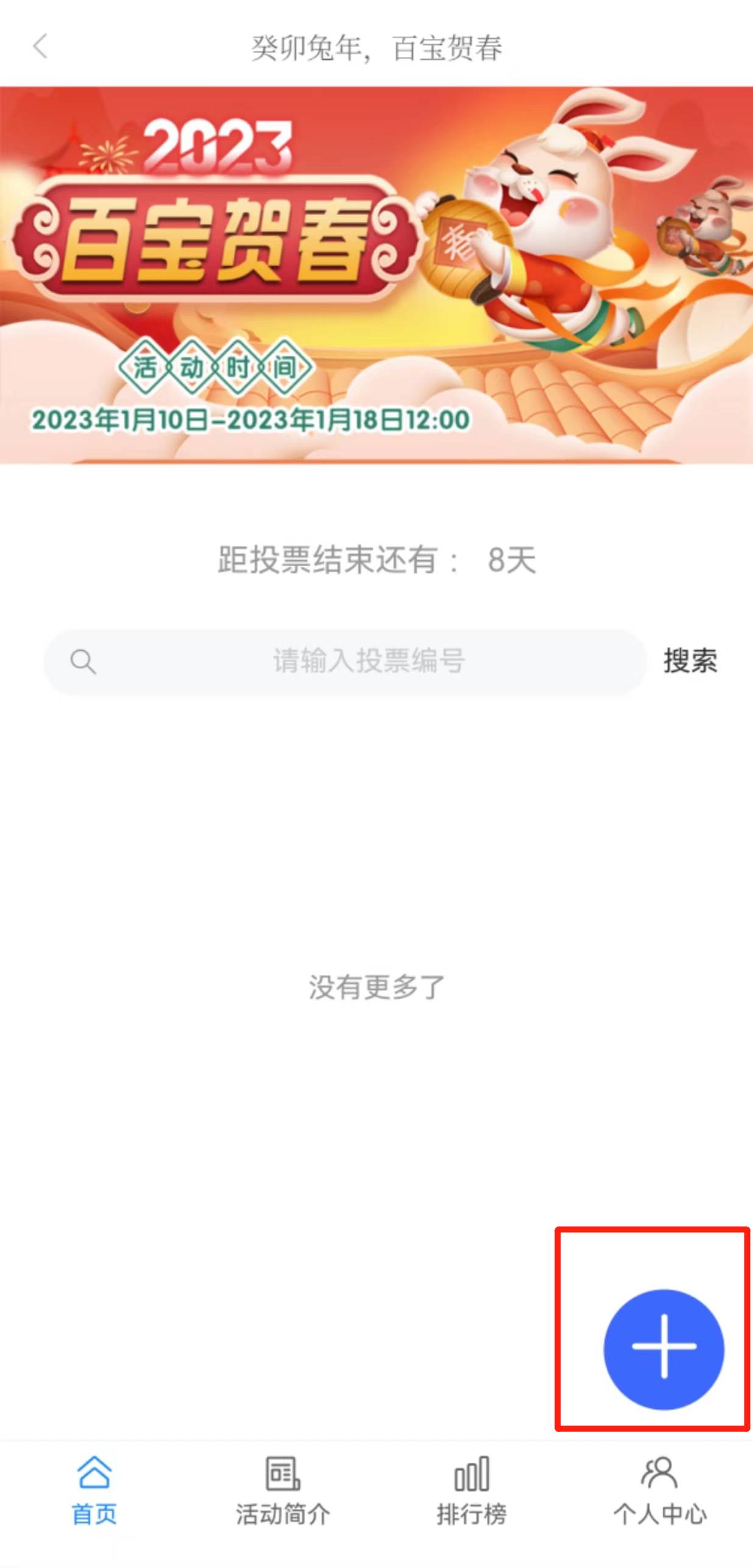Switch to the 首页 tab

(94, 1491)
